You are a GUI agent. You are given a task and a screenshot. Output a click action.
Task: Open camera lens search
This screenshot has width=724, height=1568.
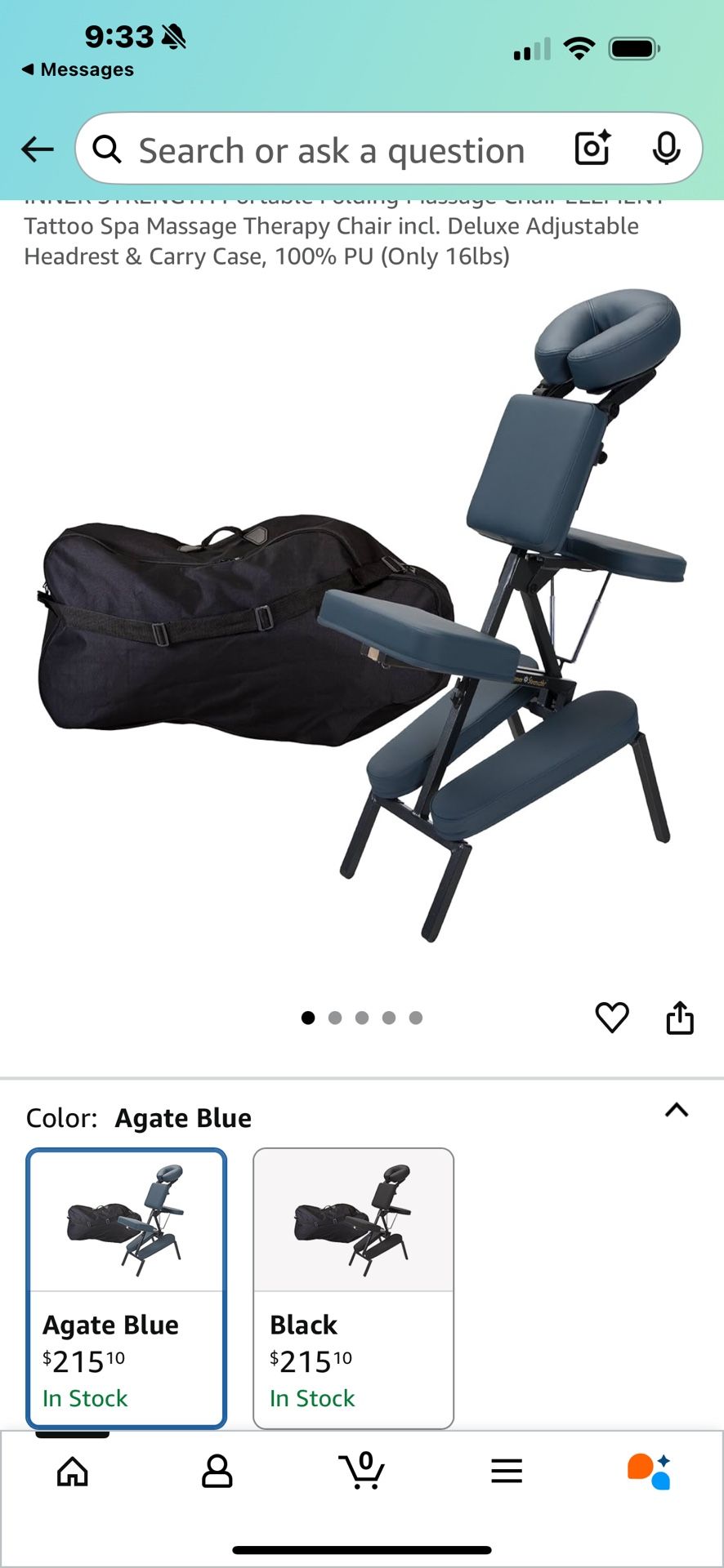click(592, 149)
